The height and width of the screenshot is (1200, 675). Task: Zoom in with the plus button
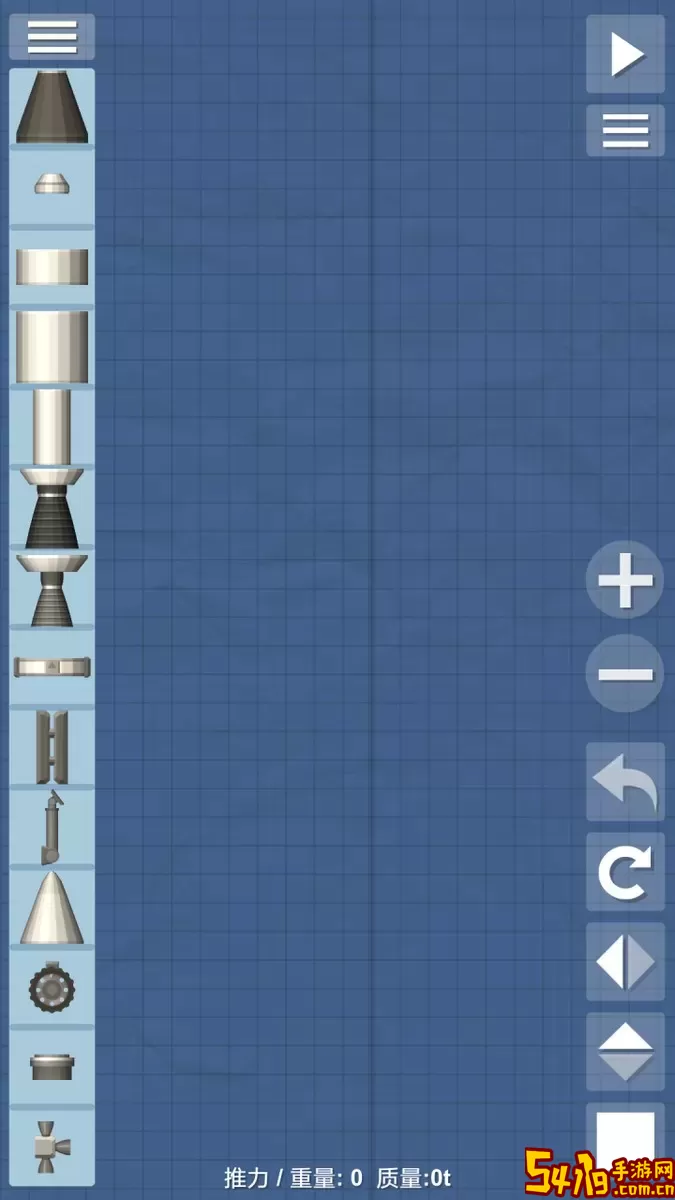click(x=625, y=579)
